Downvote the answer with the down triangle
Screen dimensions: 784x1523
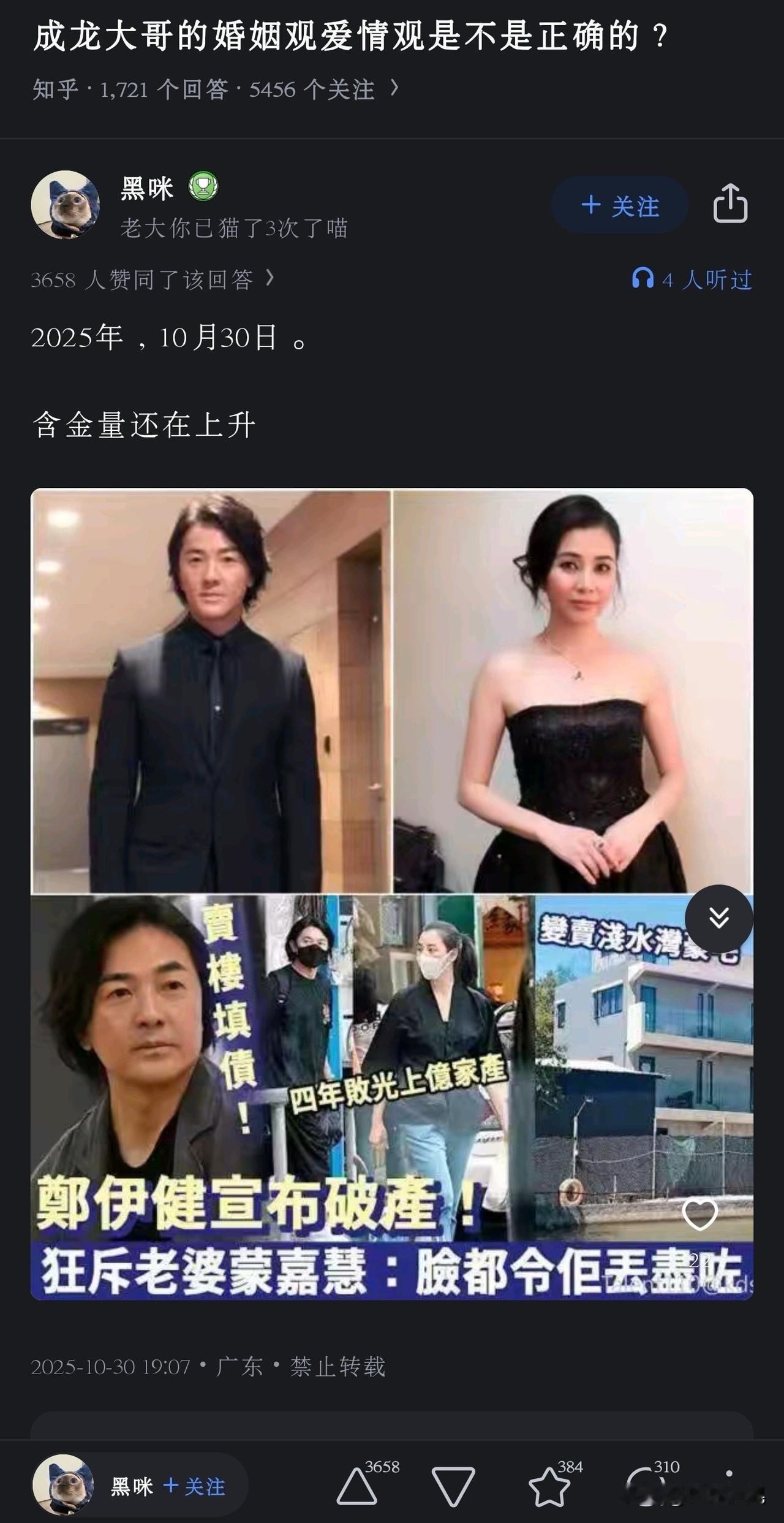(453, 1486)
